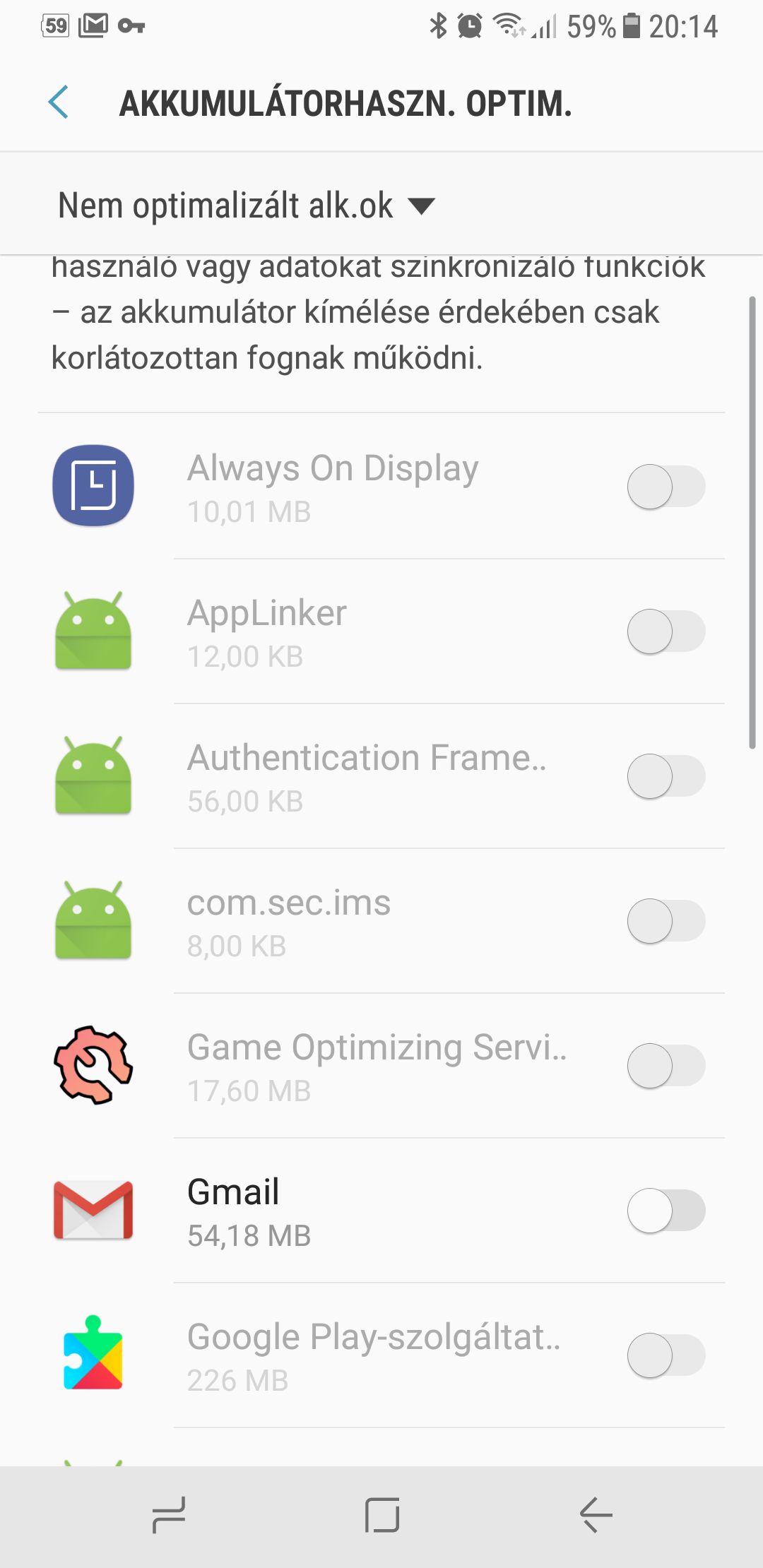
Task: Open recent apps from navigation bar
Action: (x=169, y=1515)
